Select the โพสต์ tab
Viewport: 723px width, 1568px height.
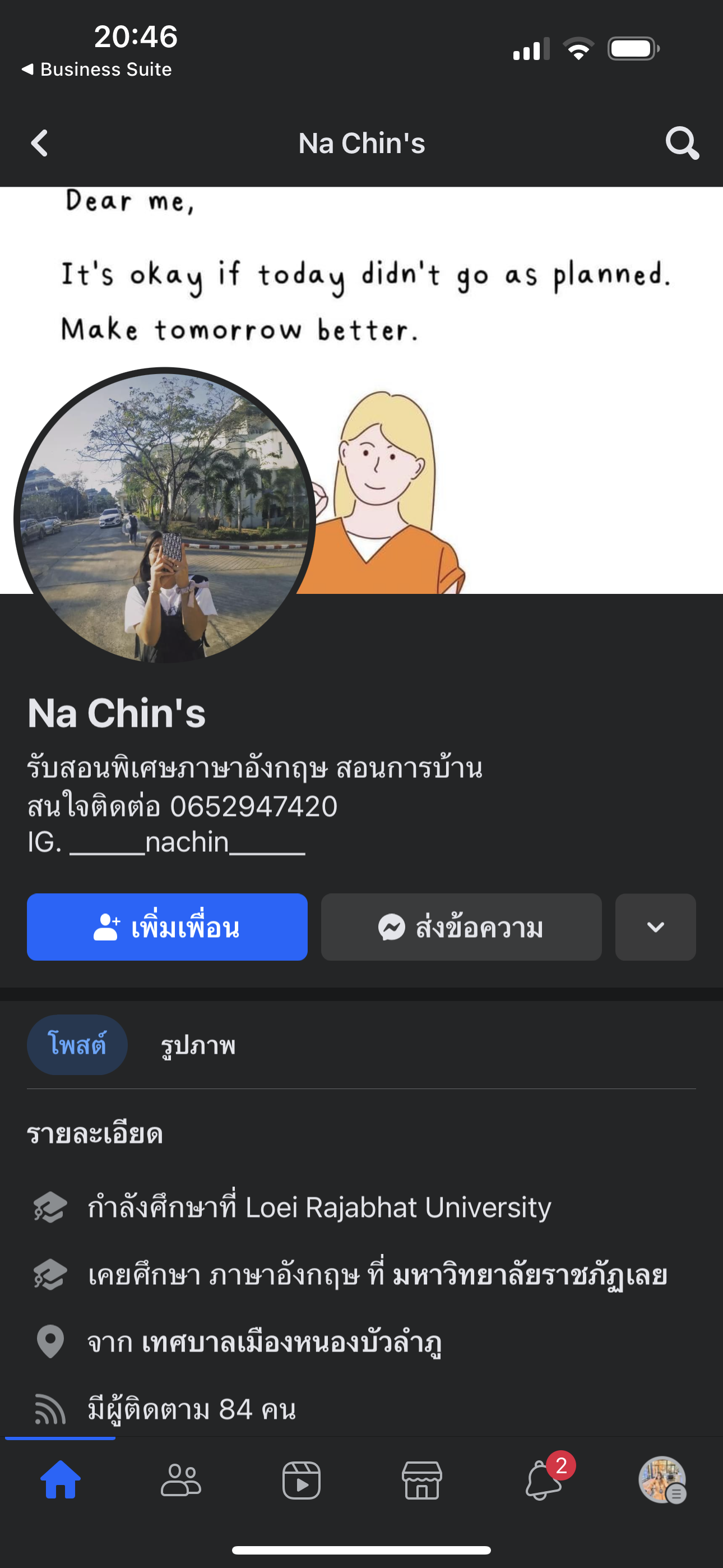pos(77,1045)
